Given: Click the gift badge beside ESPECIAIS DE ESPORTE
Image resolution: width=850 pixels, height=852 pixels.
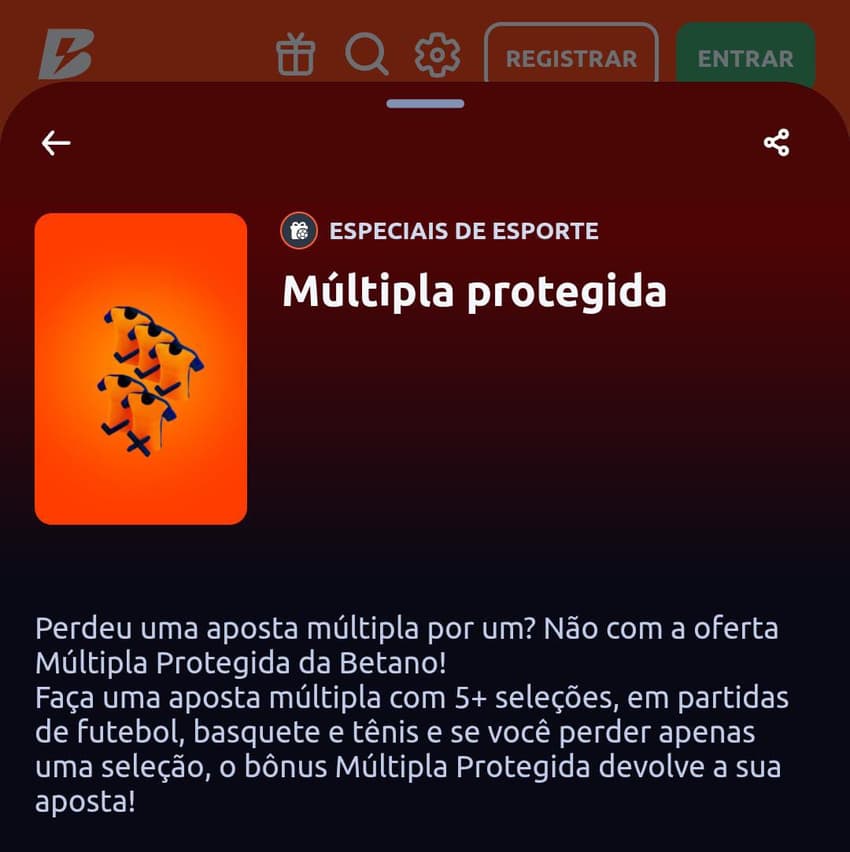Looking at the screenshot, I should 297,230.
